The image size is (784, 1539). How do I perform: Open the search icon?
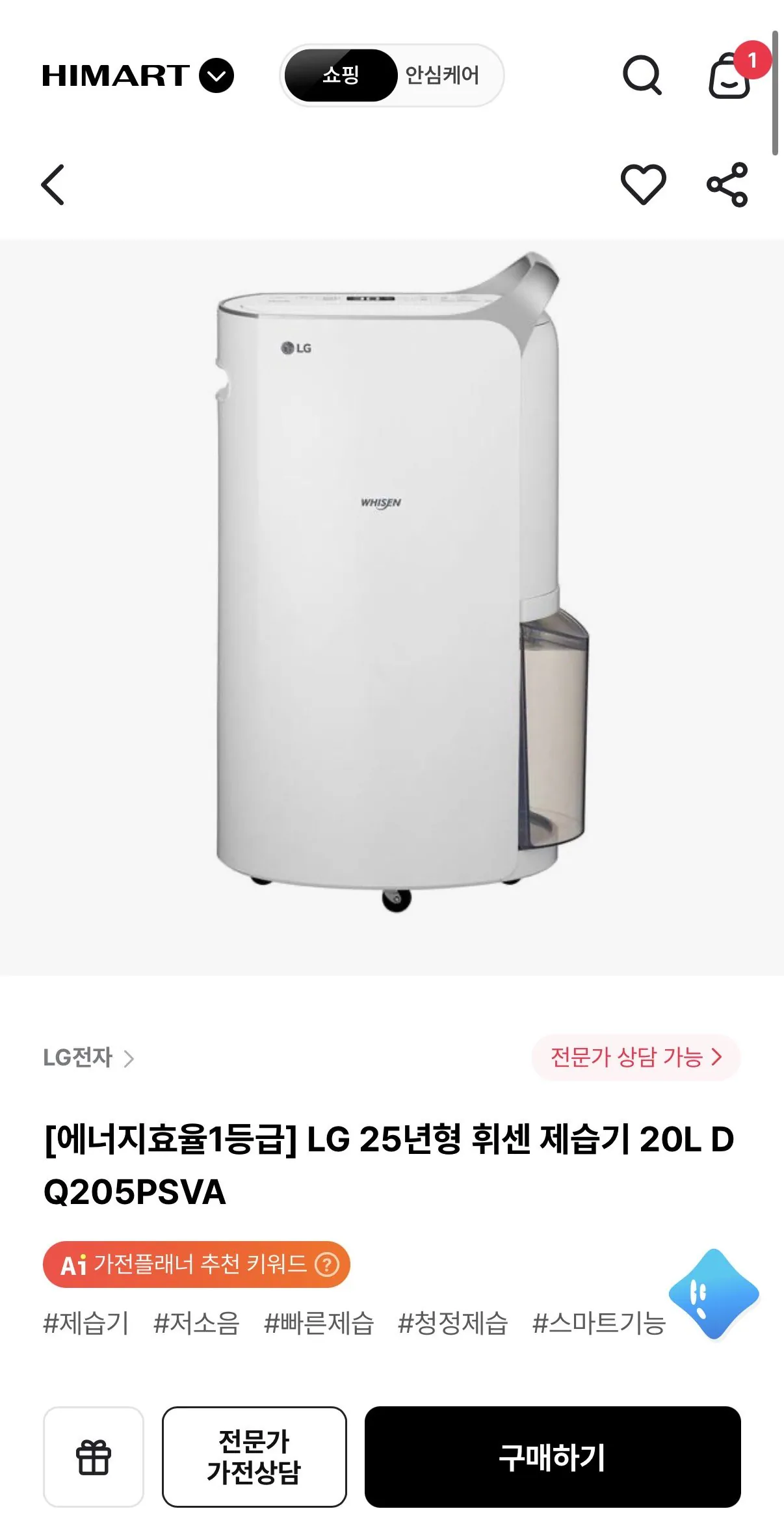(x=642, y=75)
